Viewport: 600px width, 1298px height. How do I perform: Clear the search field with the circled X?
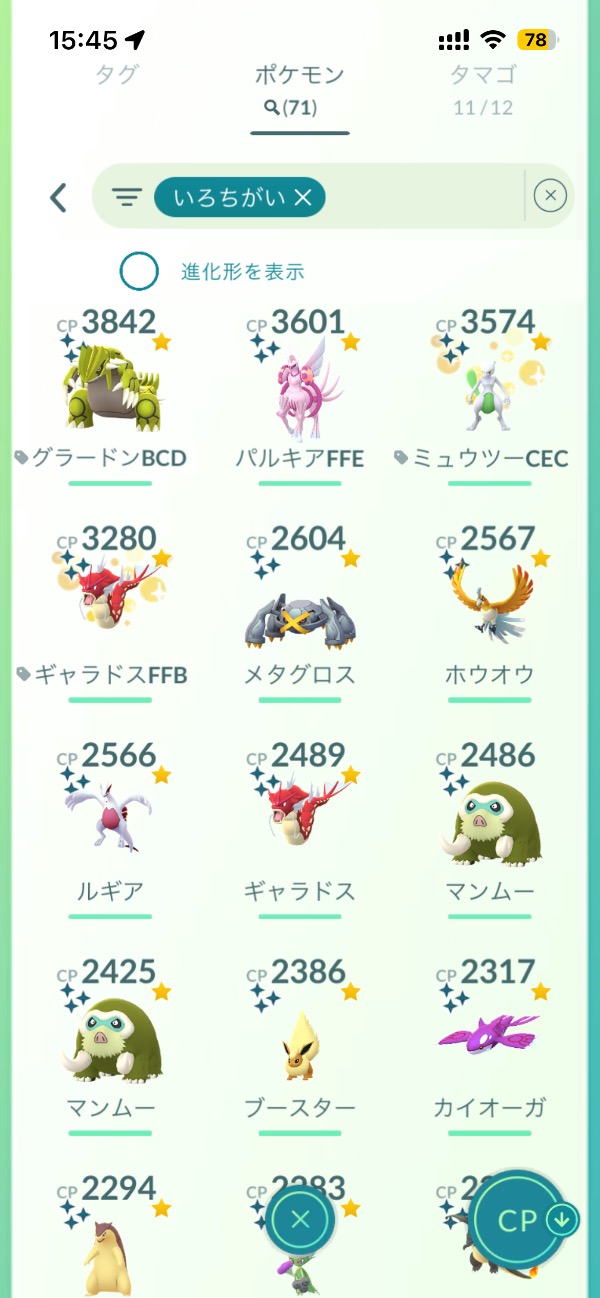pyautogui.click(x=550, y=197)
